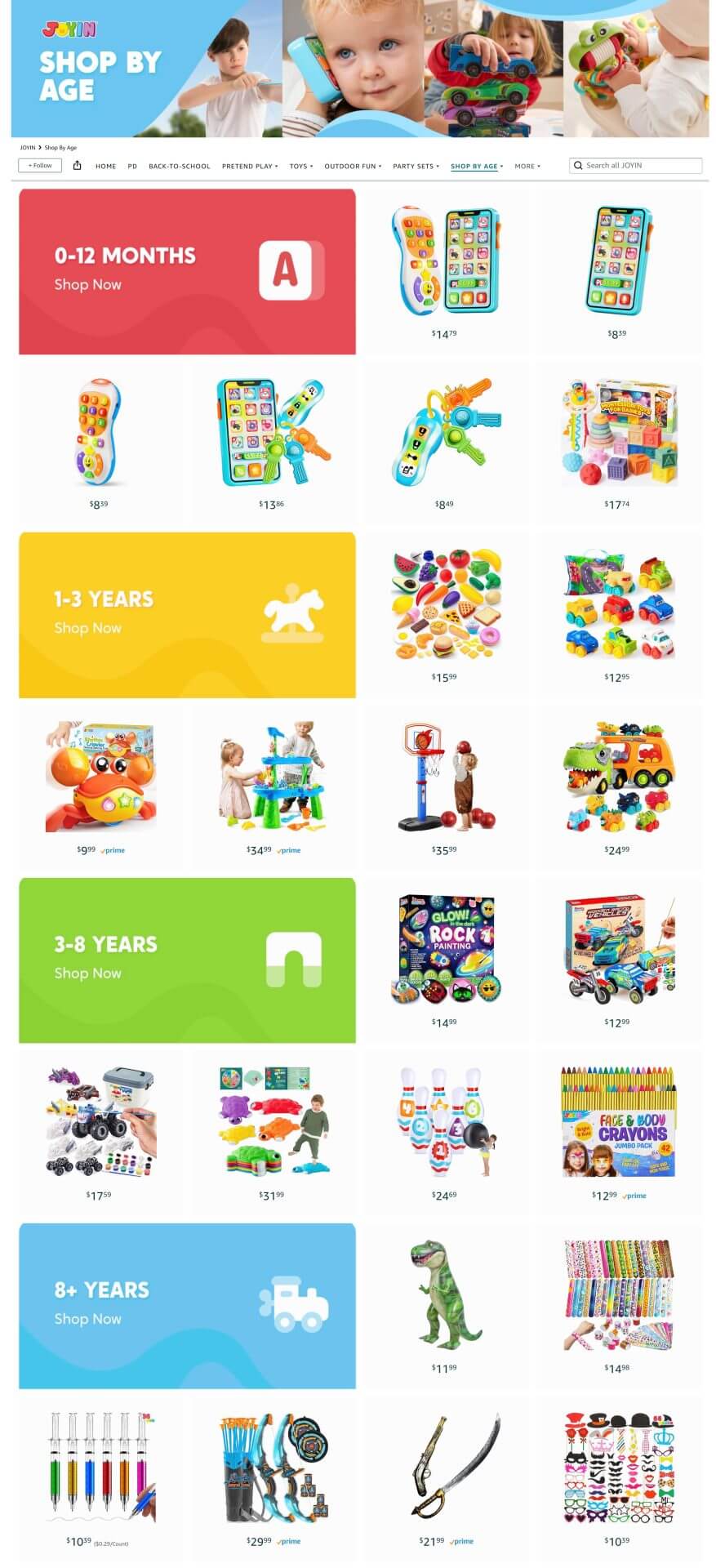
Task: Open the BACK-TO-SCHOOL tab
Action: click(x=180, y=167)
